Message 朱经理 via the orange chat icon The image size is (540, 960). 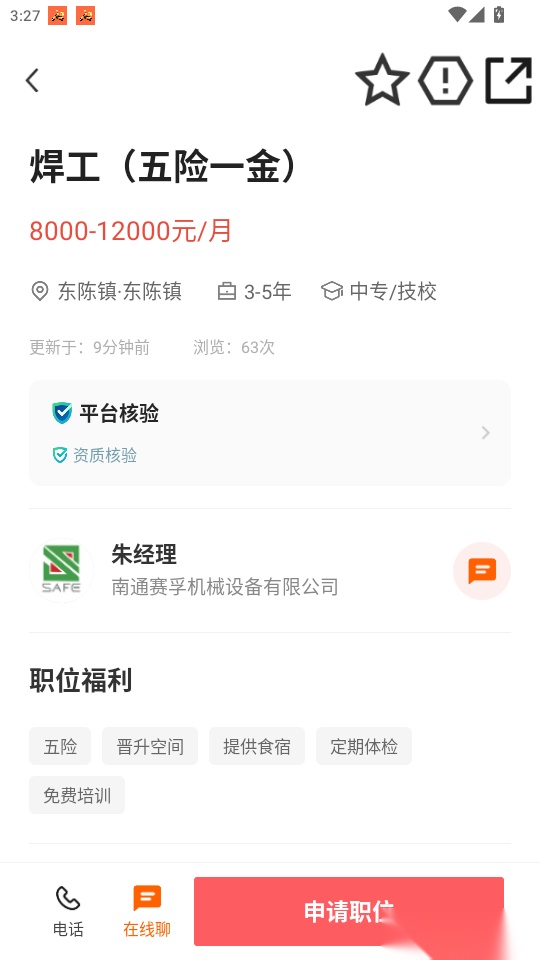[482, 571]
